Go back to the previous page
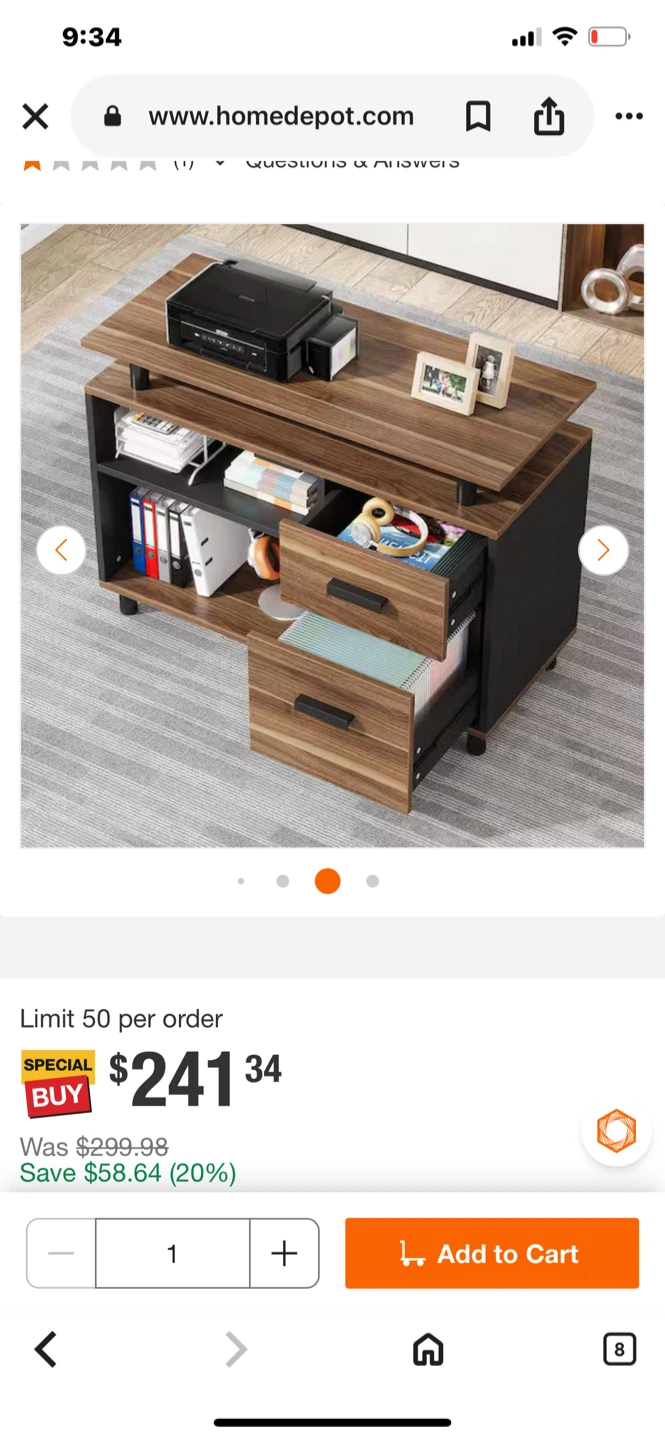 (45, 1349)
